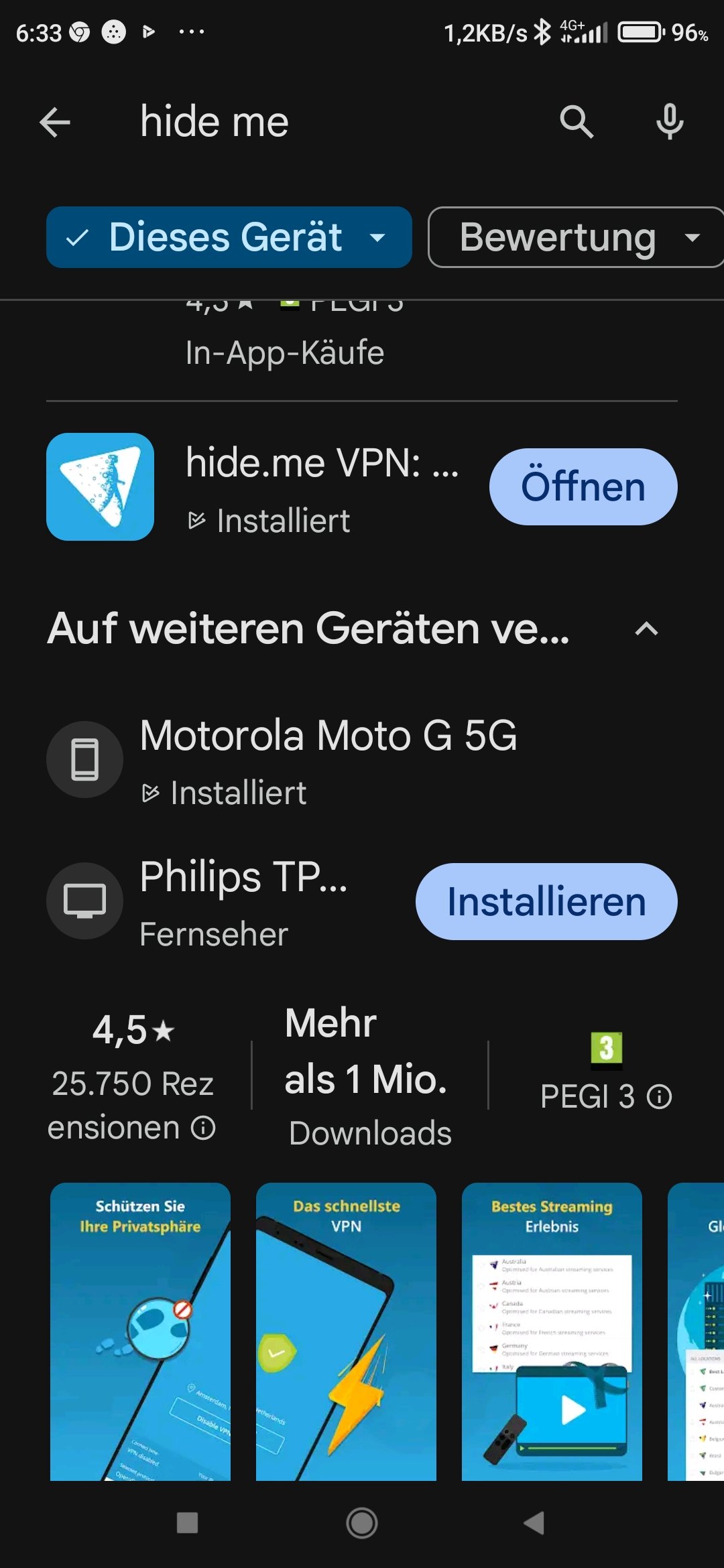Open the Bewertung filter dropdown
The image size is (724, 1568).
pos(577,237)
